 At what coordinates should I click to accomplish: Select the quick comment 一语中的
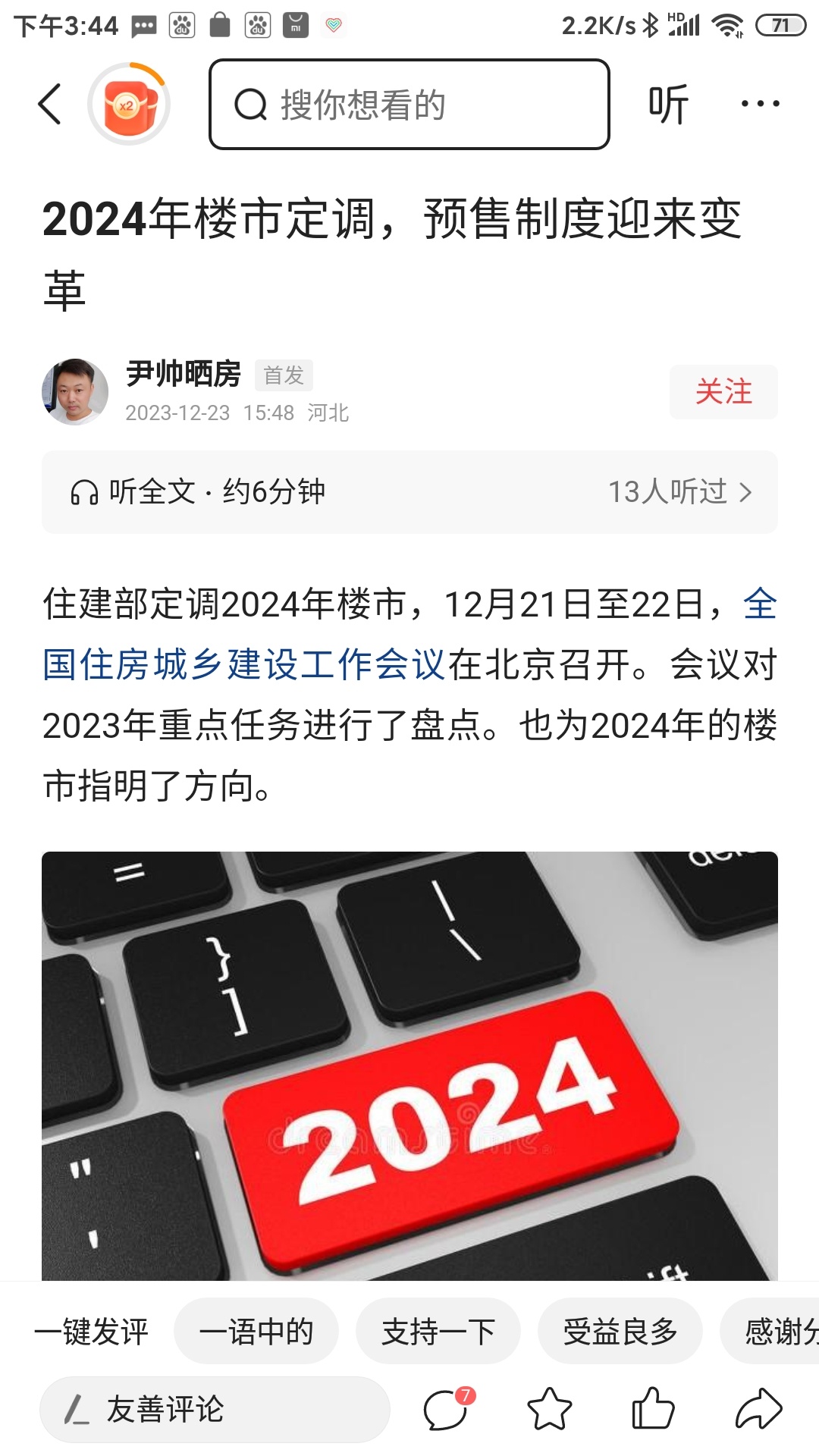[x=256, y=1331]
